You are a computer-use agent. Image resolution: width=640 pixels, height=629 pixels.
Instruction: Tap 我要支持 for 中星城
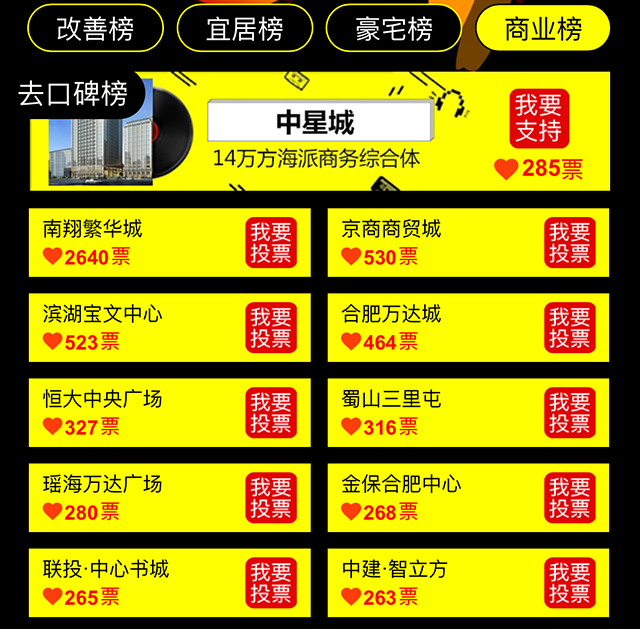click(539, 118)
